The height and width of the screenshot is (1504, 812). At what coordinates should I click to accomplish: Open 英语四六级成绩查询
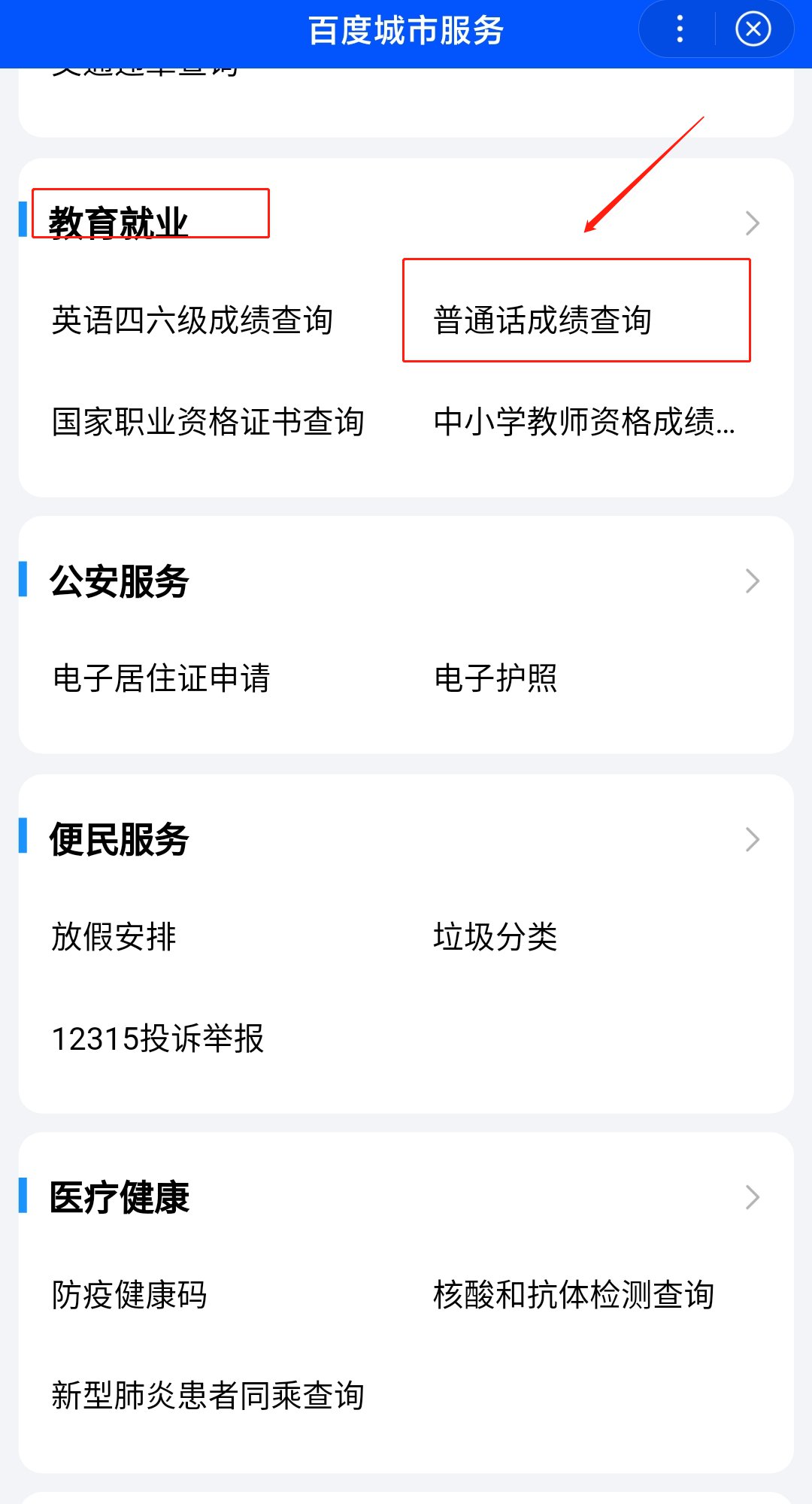click(192, 320)
